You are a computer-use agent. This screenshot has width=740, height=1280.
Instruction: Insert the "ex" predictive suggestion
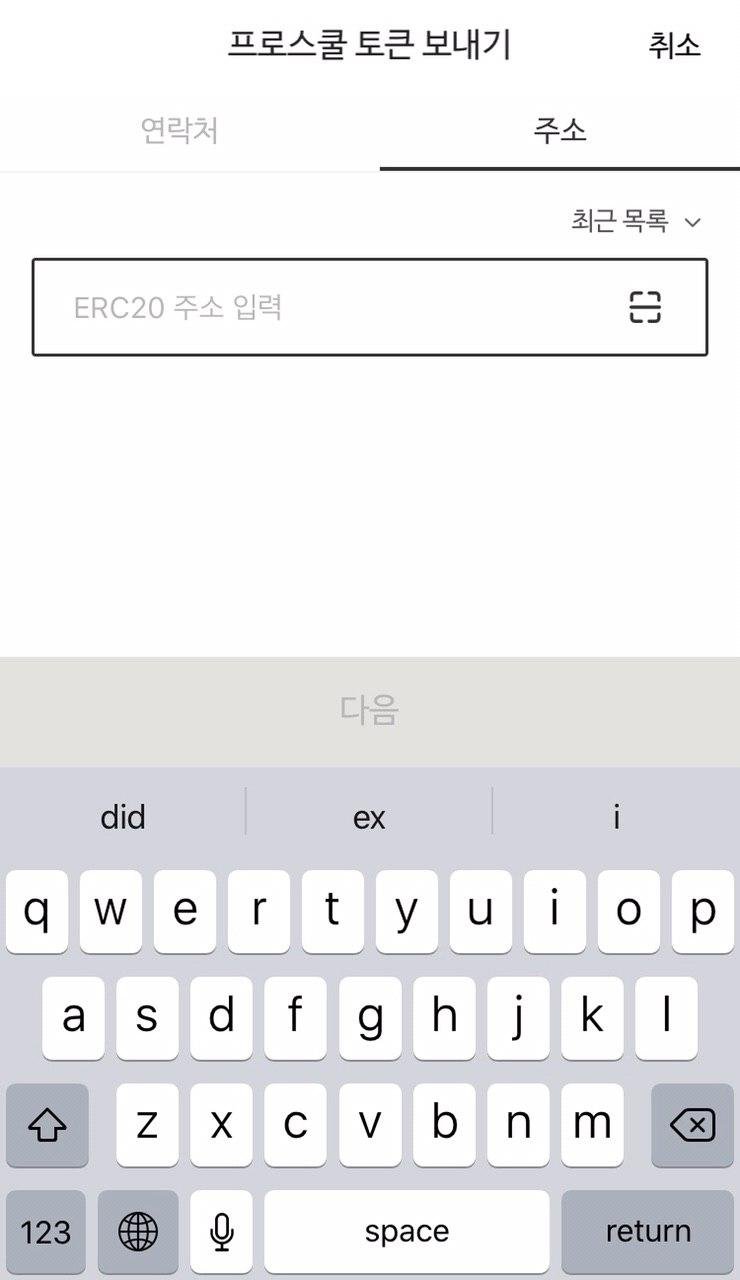tap(370, 817)
